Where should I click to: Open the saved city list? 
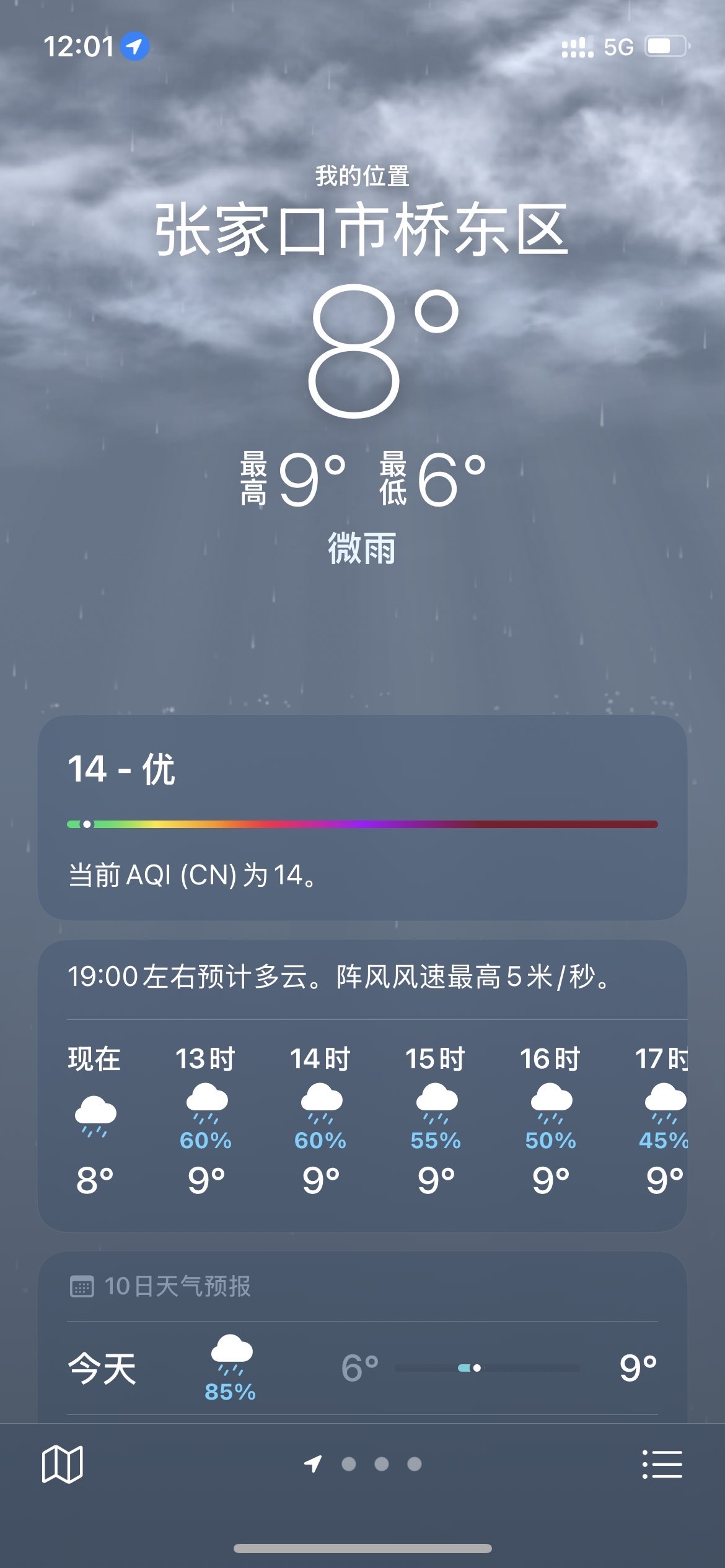tap(662, 1464)
